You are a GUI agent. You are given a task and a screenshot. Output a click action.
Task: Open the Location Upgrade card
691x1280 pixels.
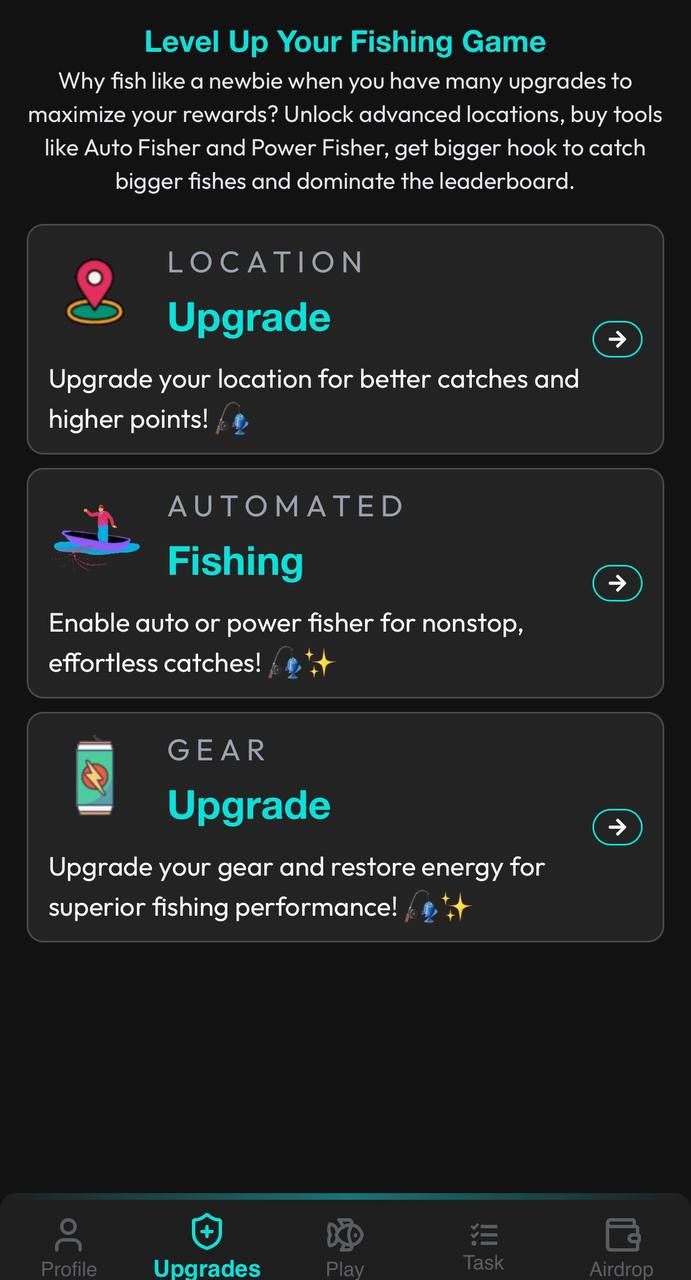617,339
